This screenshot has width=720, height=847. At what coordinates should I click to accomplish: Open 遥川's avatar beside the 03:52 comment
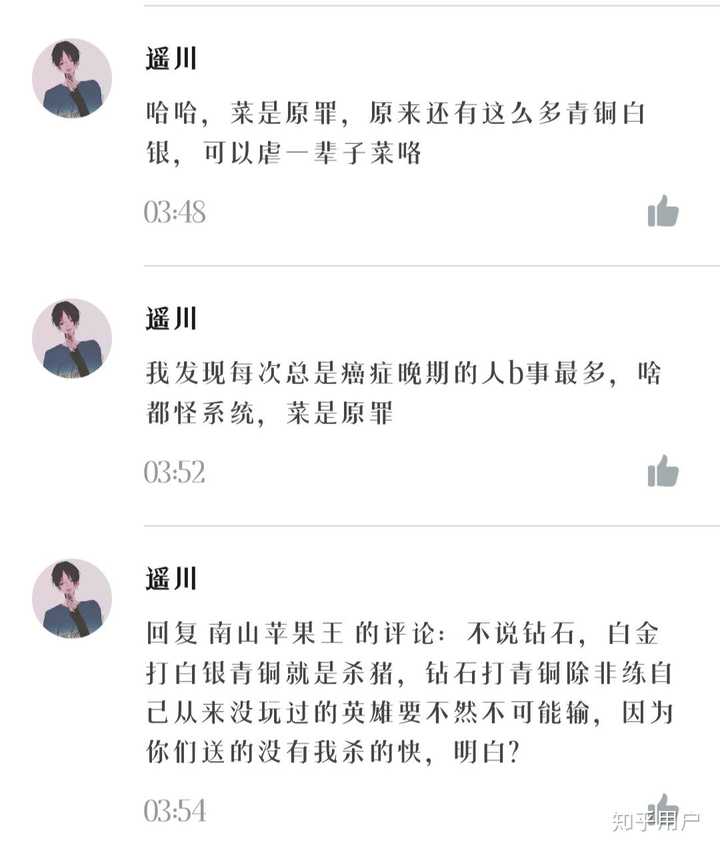click(71, 338)
